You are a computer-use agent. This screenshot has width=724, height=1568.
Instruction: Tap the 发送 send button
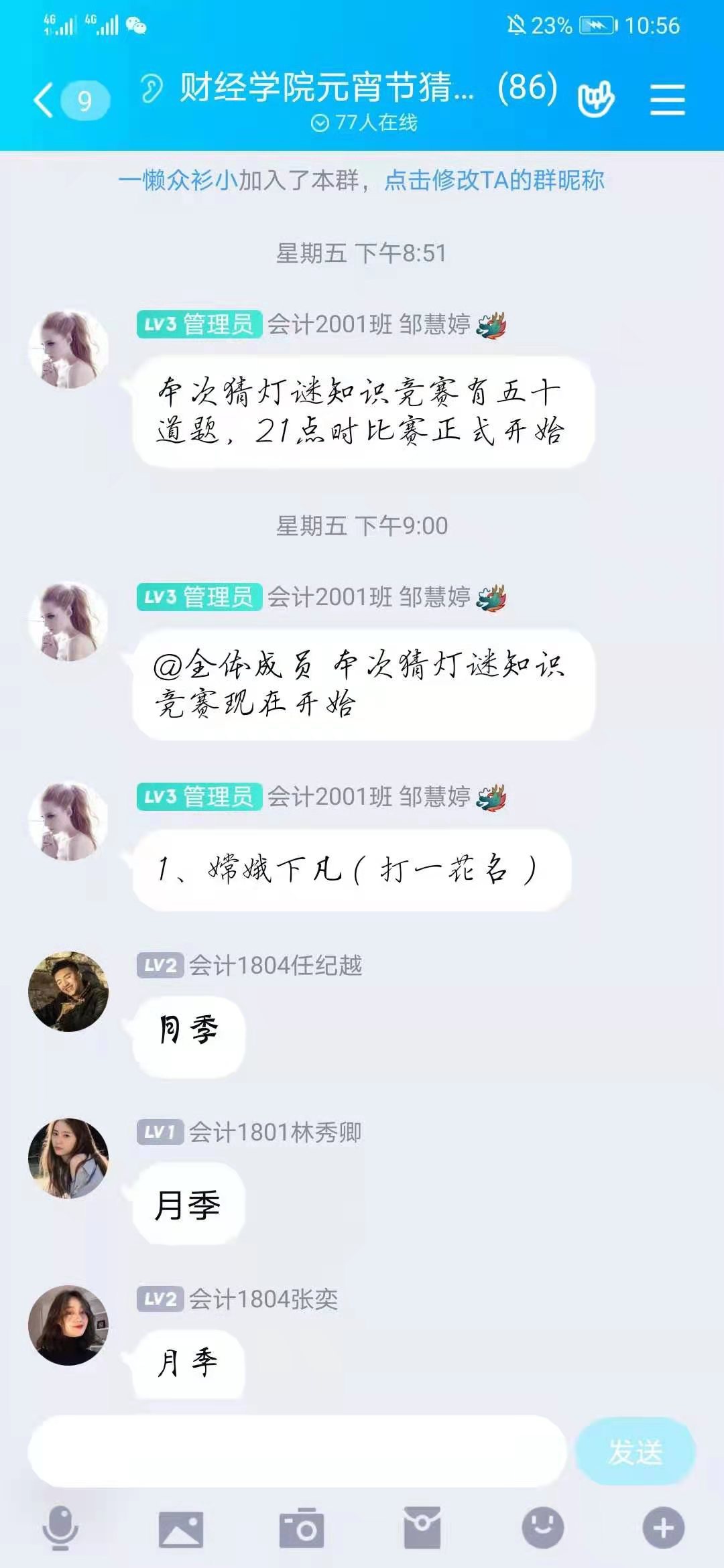(635, 1451)
